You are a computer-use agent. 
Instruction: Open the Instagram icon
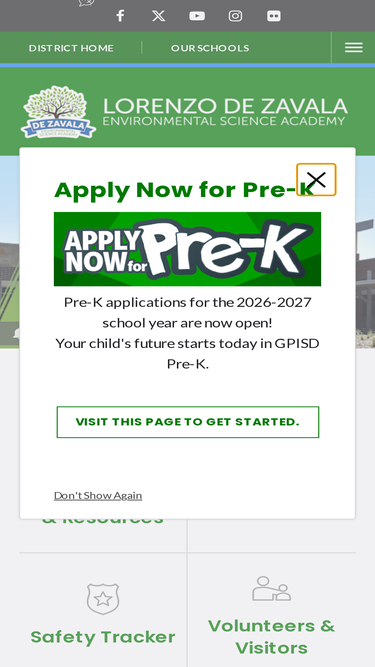point(236,16)
